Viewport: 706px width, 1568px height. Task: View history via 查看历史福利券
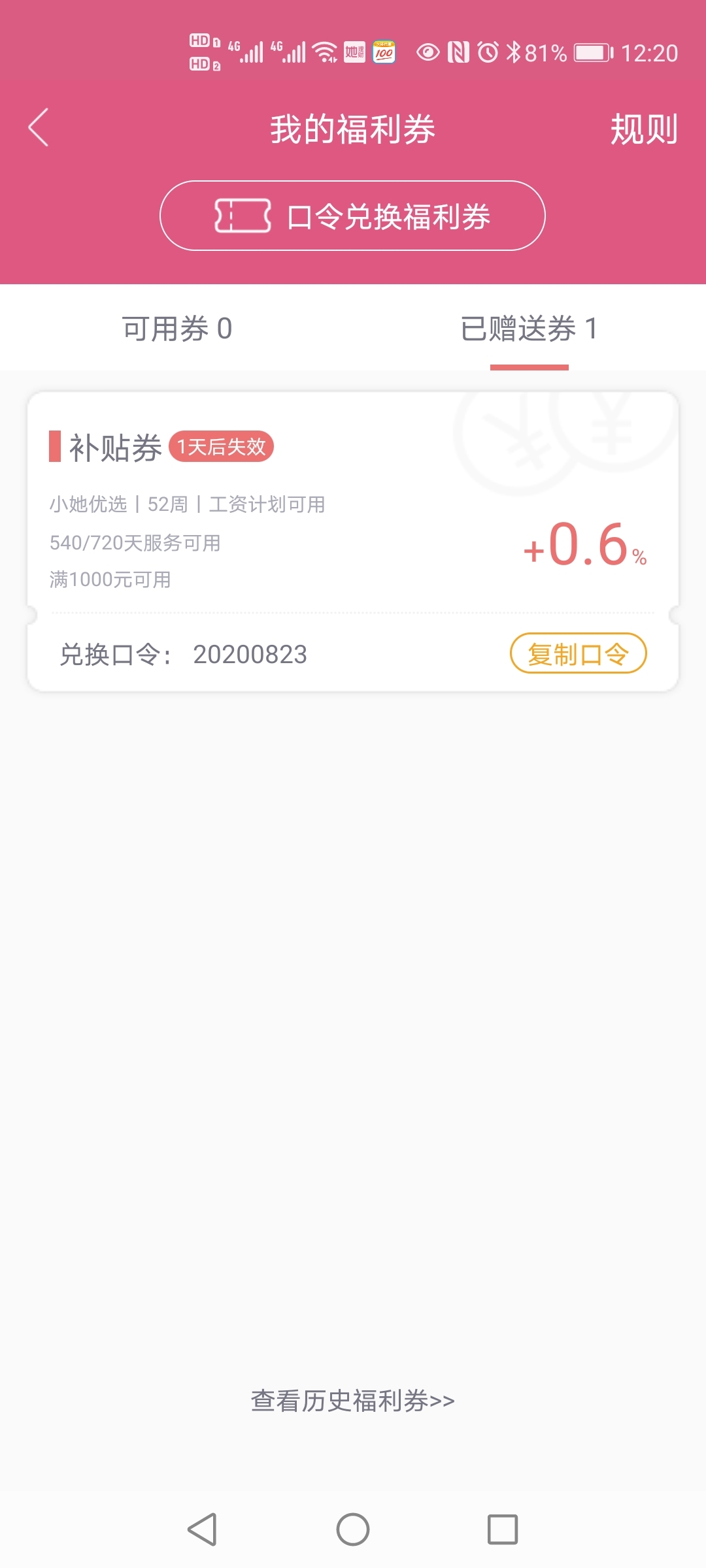353,1401
